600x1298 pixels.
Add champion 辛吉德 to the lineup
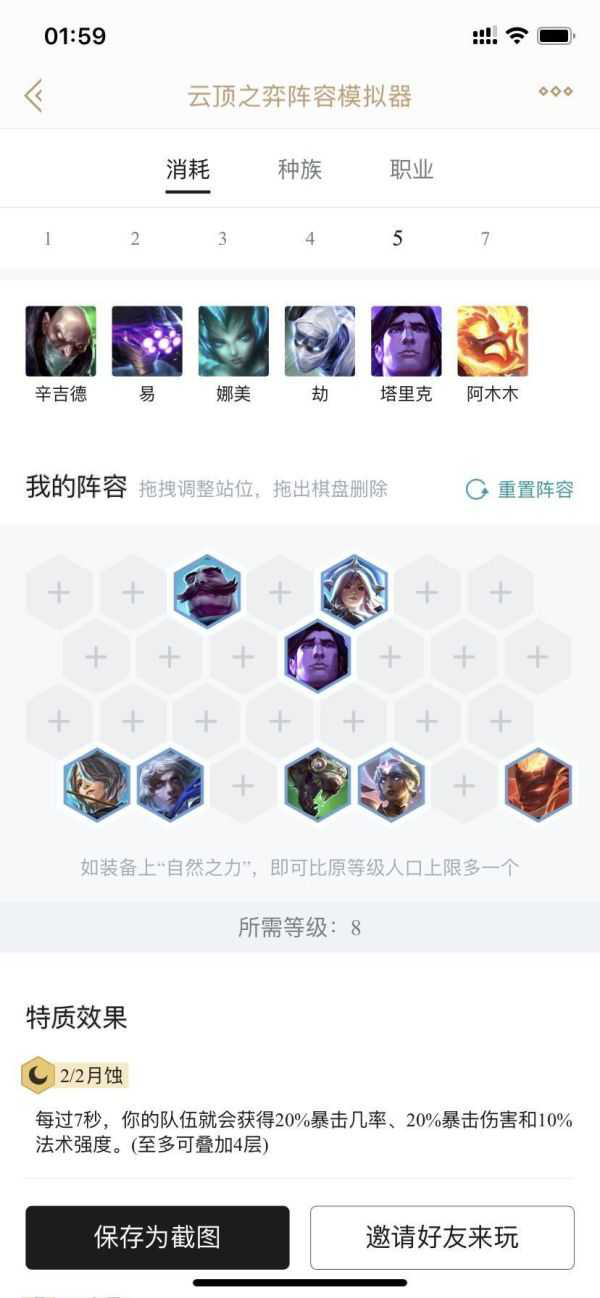pyautogui.click(x=61, y=342)
